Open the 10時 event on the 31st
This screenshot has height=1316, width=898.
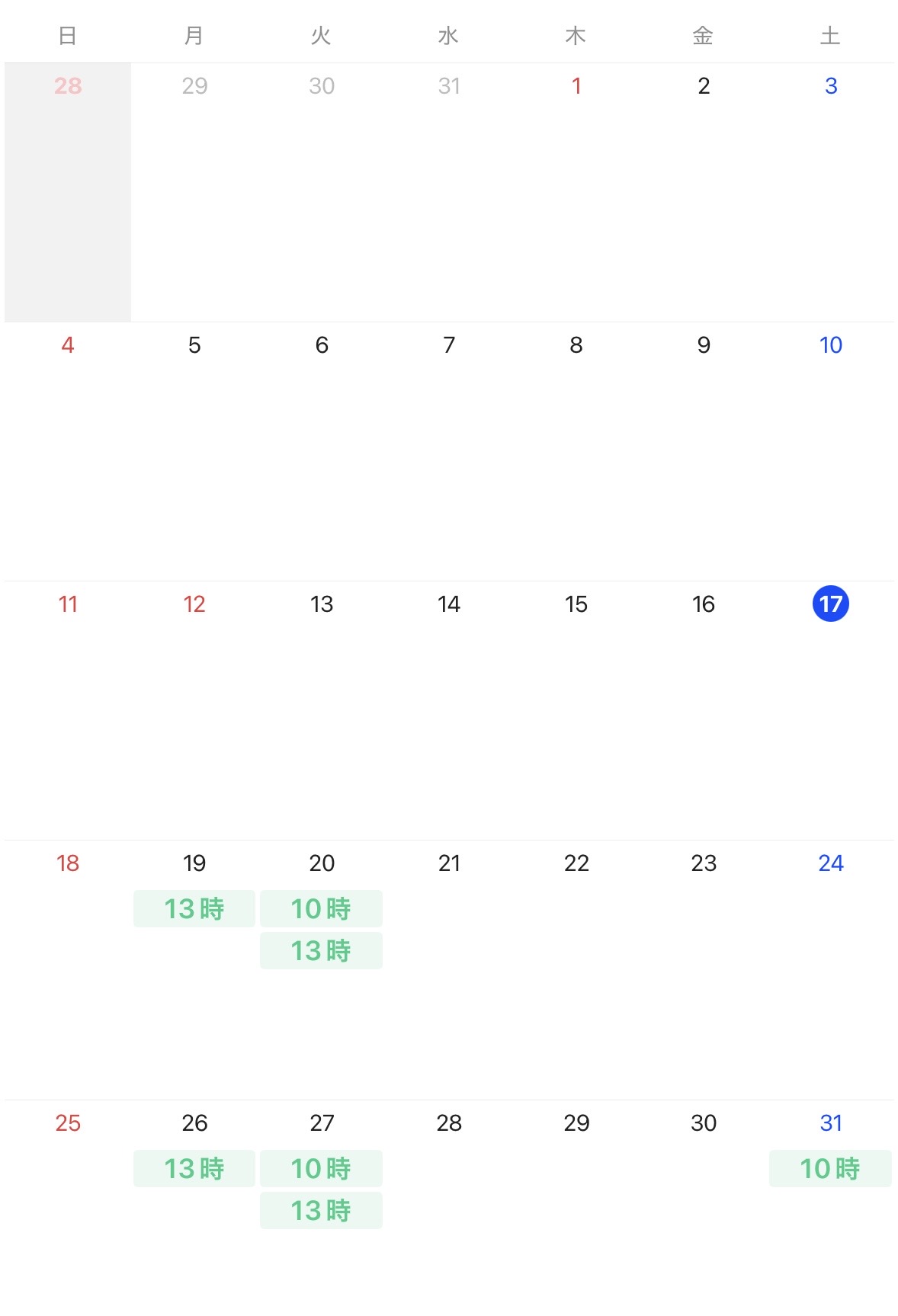(830, 1168)
